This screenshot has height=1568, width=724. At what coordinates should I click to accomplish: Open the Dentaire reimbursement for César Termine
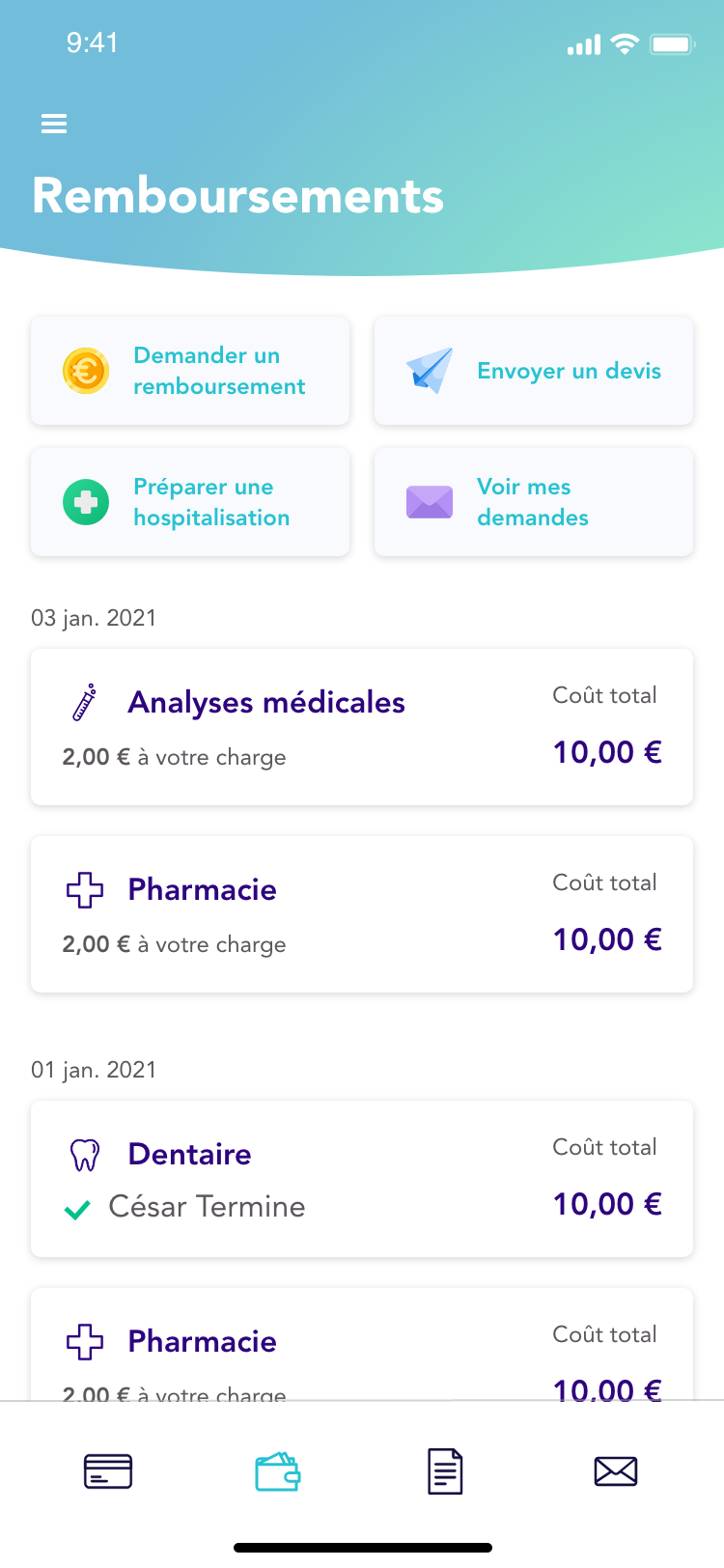tap(362, 1179)
